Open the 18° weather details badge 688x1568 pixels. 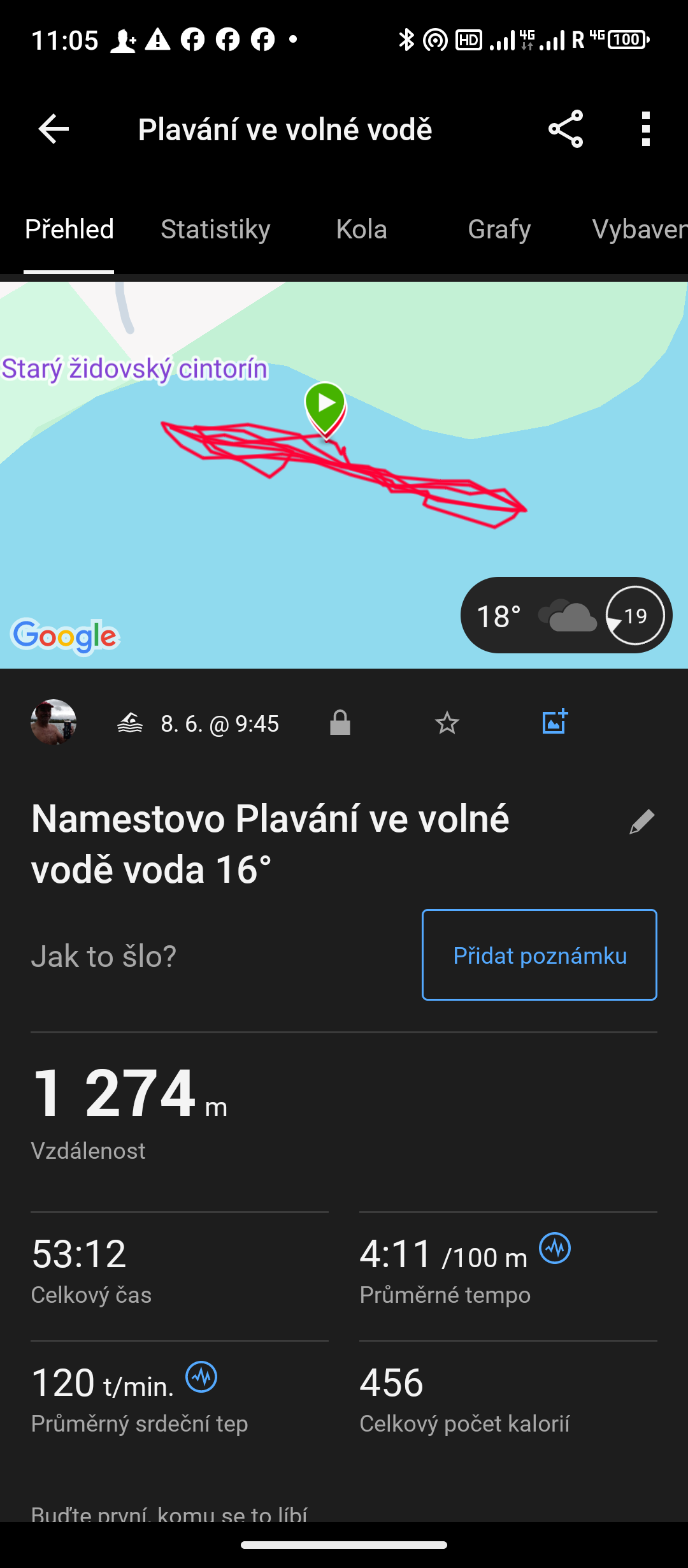(566, 616)
